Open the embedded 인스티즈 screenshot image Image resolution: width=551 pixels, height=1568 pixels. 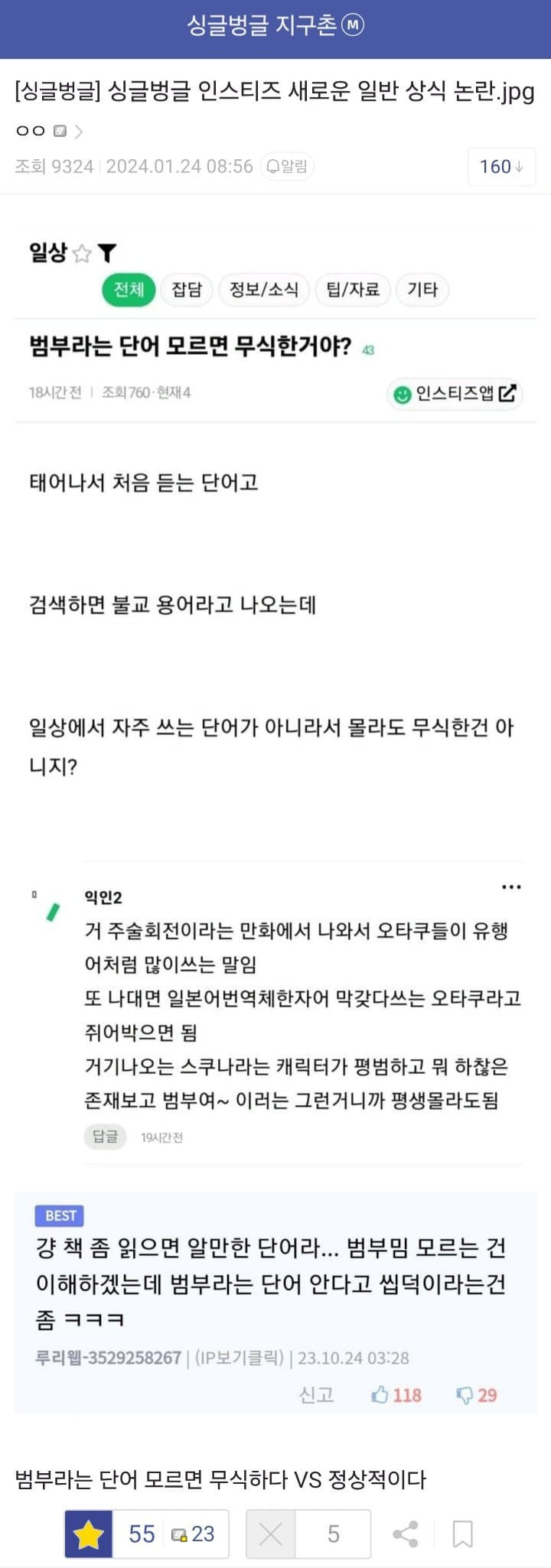tap(275, 765)
